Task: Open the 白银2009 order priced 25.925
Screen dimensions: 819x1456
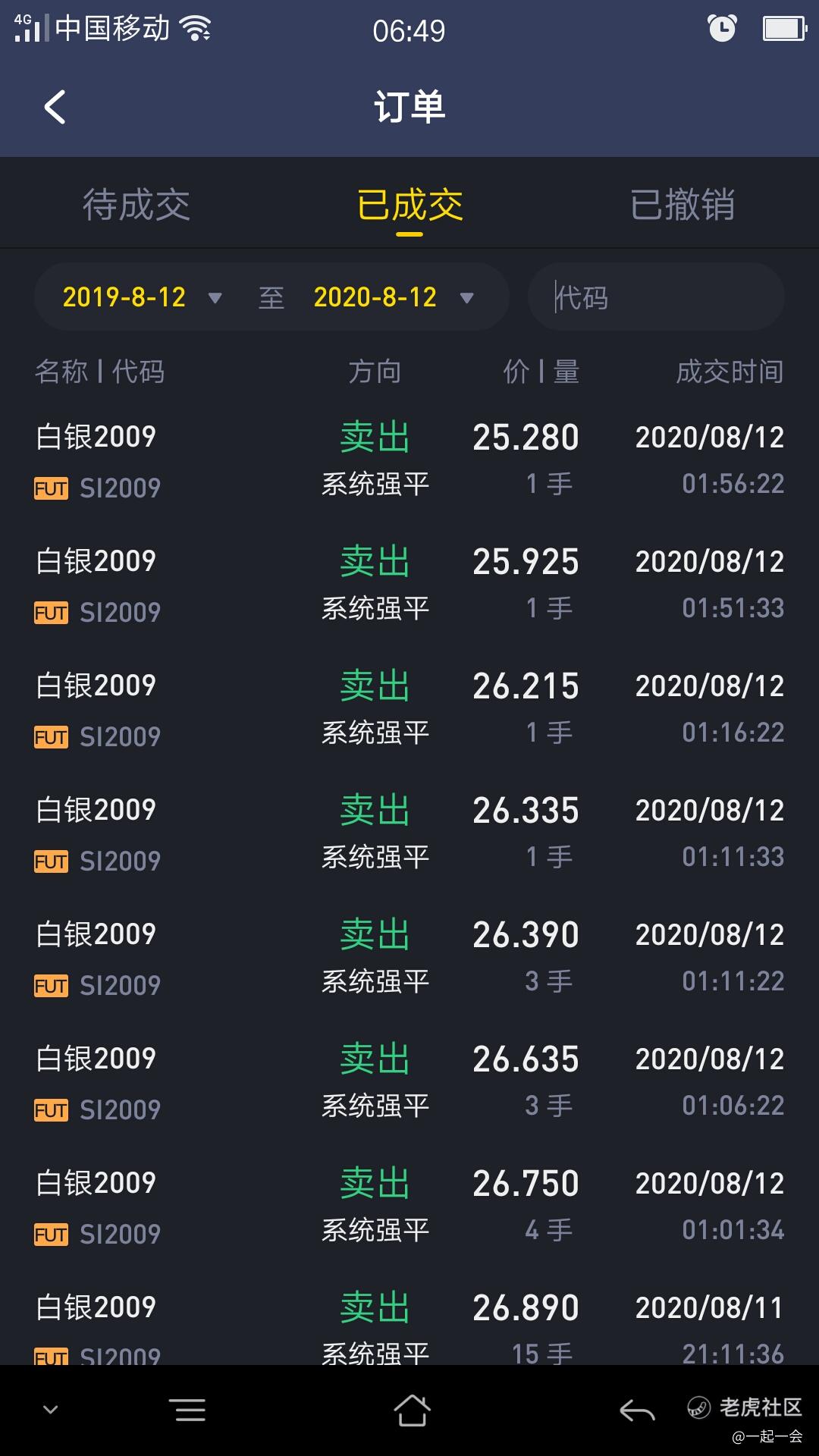Action: coord(409,585)
